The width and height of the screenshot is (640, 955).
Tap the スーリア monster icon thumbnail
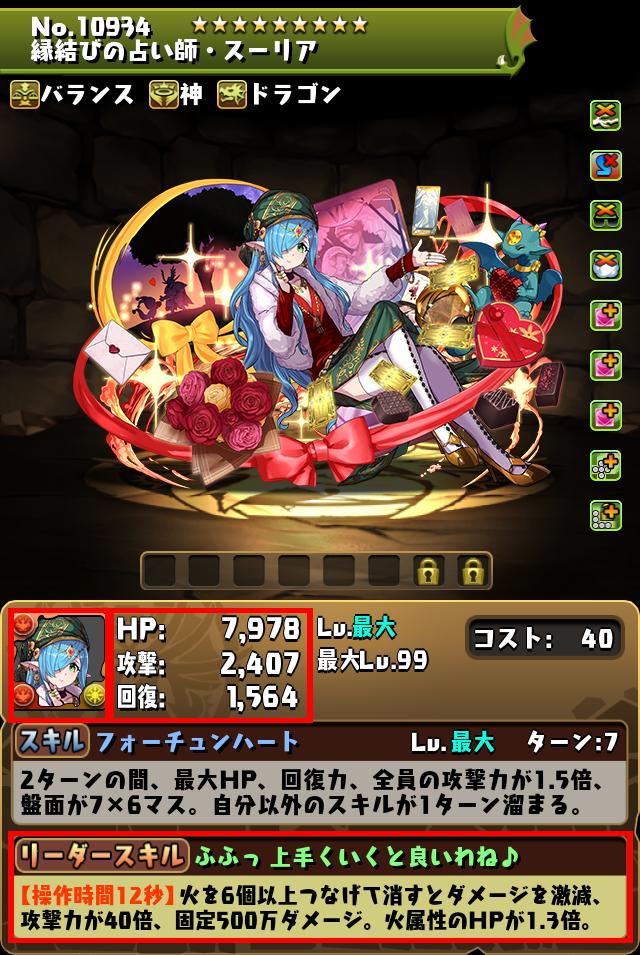pyautogui.click(x=58, y=663)
